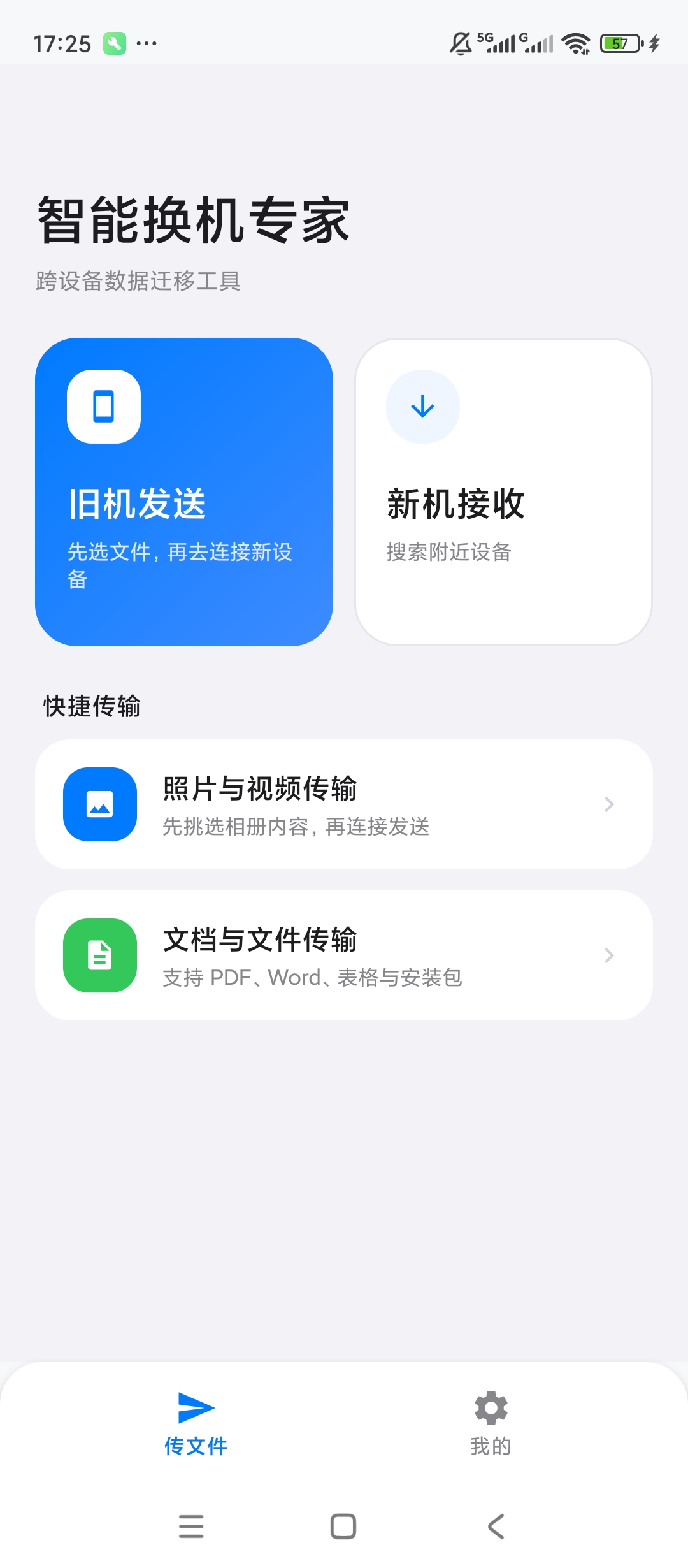
Task: Tap the system back button
Action: 496,1527
